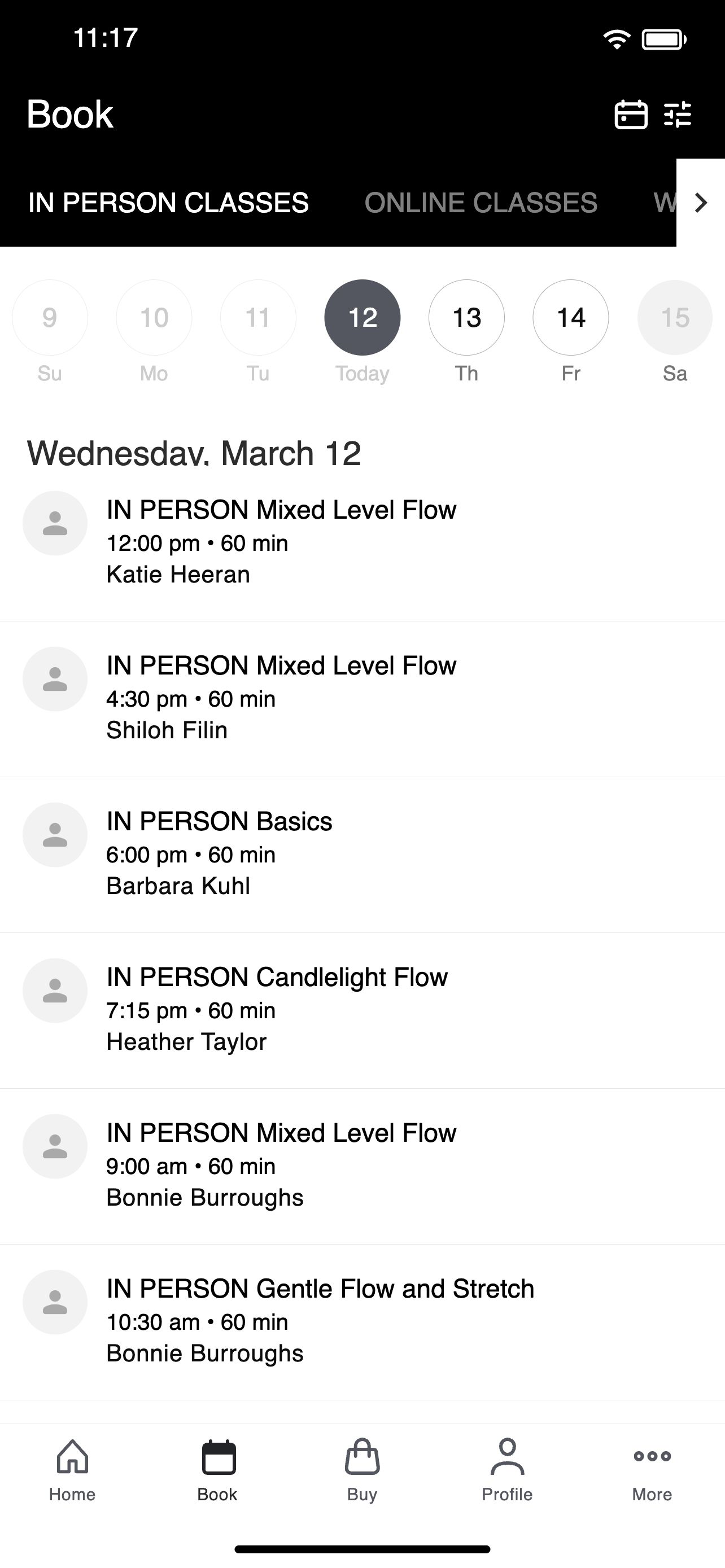
Task: Switch to the Buy tab
Action: (x=362, y=1470)
